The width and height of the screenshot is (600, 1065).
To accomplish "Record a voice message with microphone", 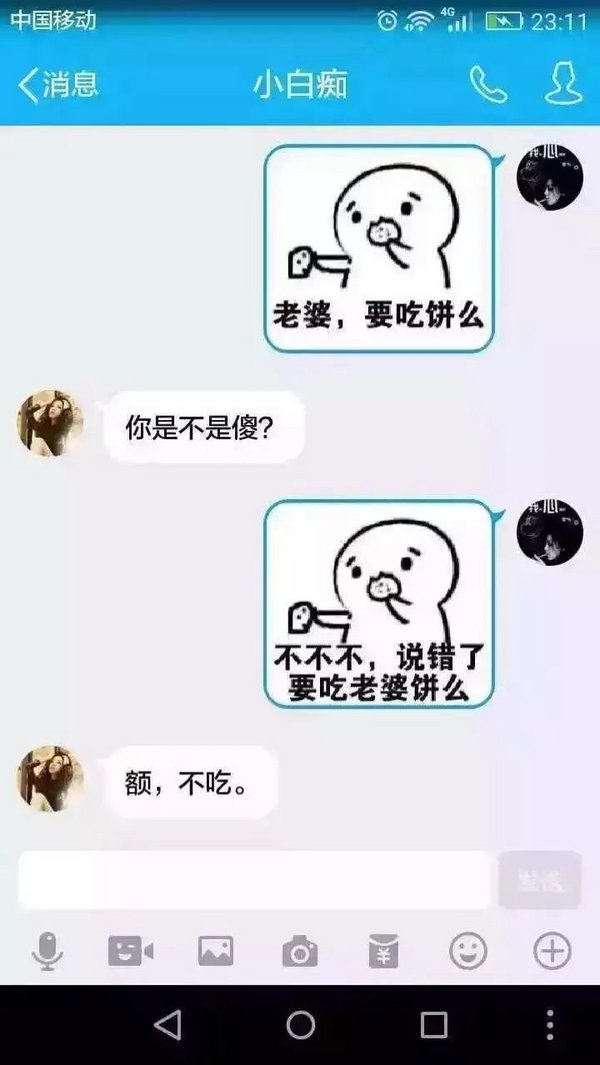I will tap(48, 951).
